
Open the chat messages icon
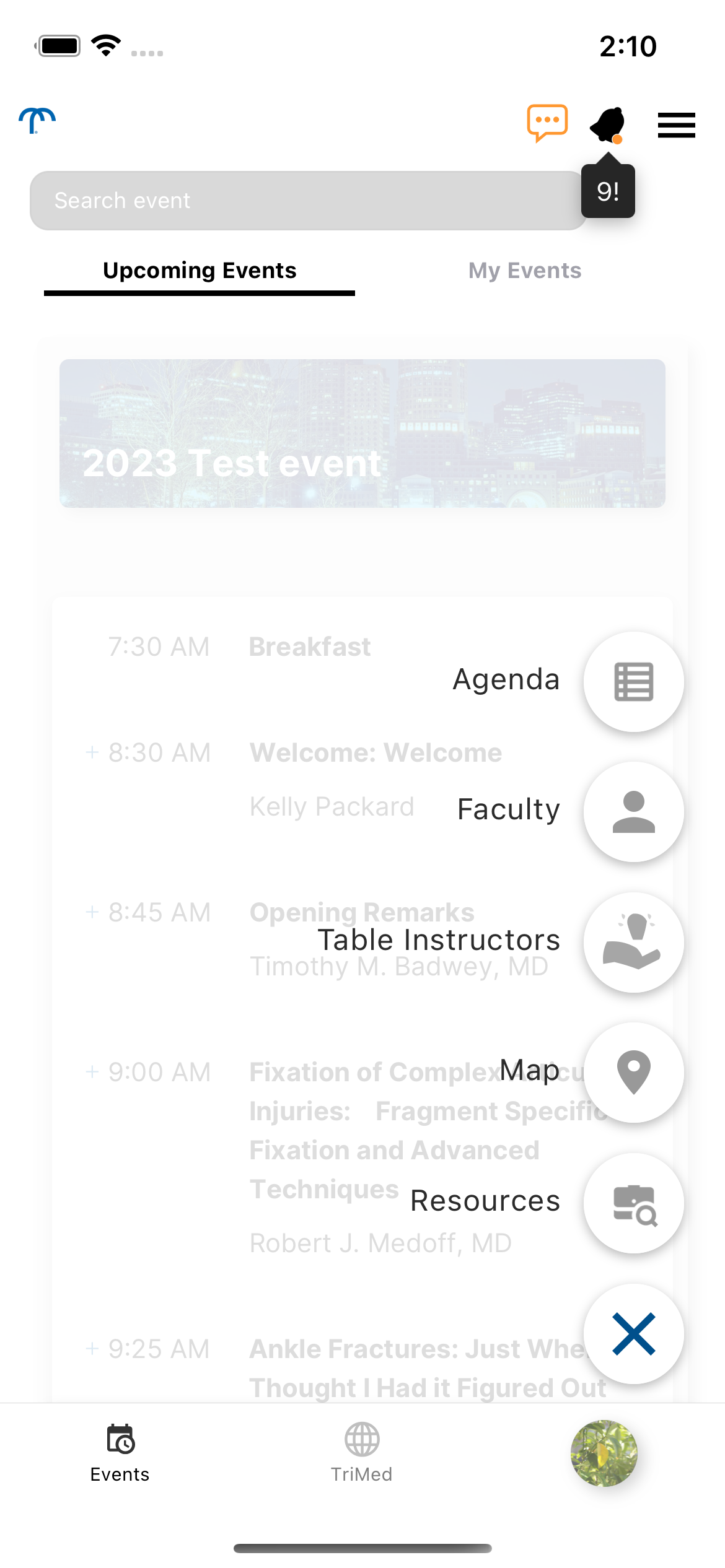pos(547,123)
